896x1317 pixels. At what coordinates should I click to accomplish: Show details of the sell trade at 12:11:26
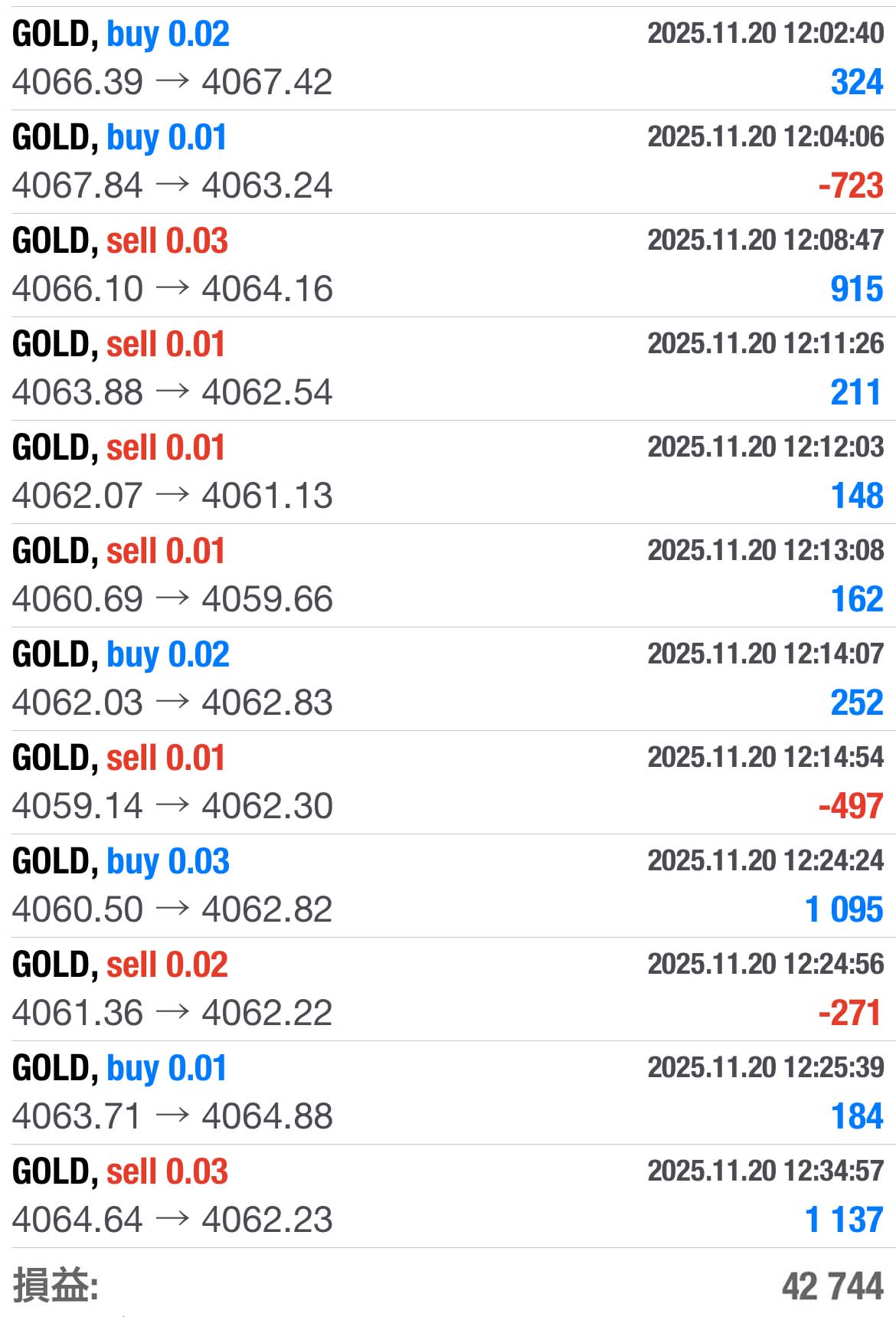click(448, 369)
